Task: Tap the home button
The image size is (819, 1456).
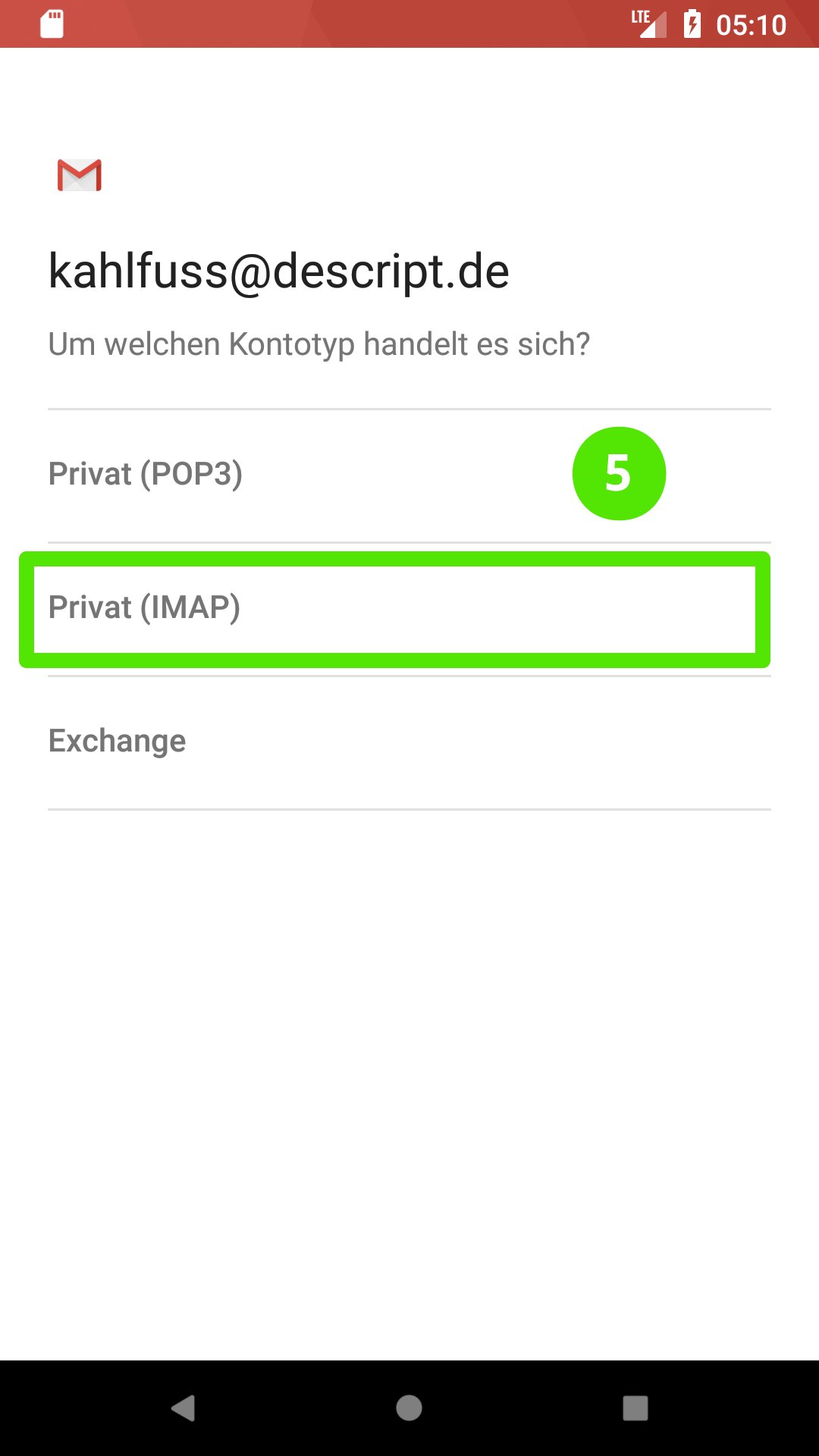Action: pos(409,1408)
